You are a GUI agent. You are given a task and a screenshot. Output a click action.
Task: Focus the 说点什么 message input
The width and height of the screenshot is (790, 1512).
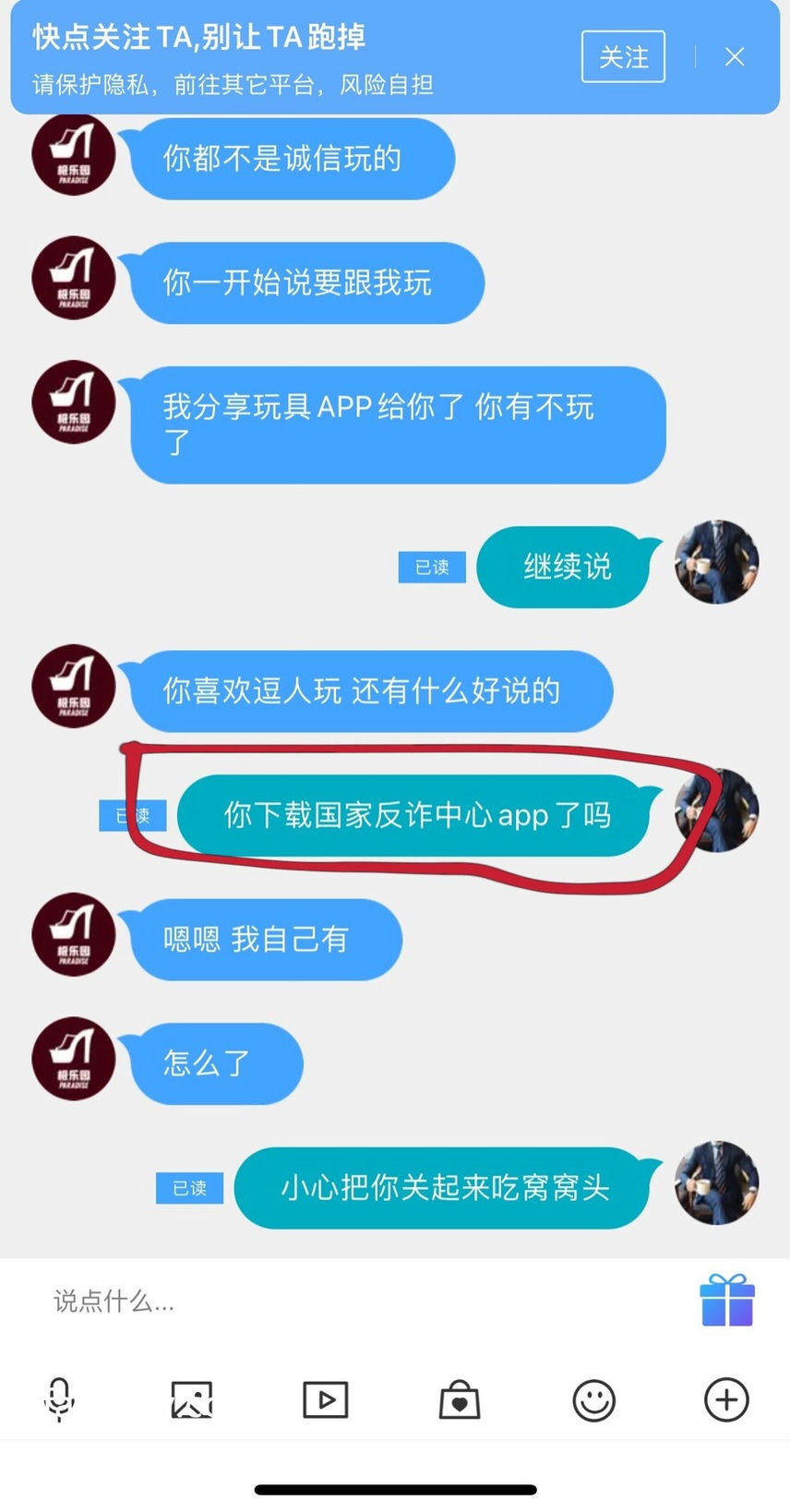click(x=351, y=1302)
